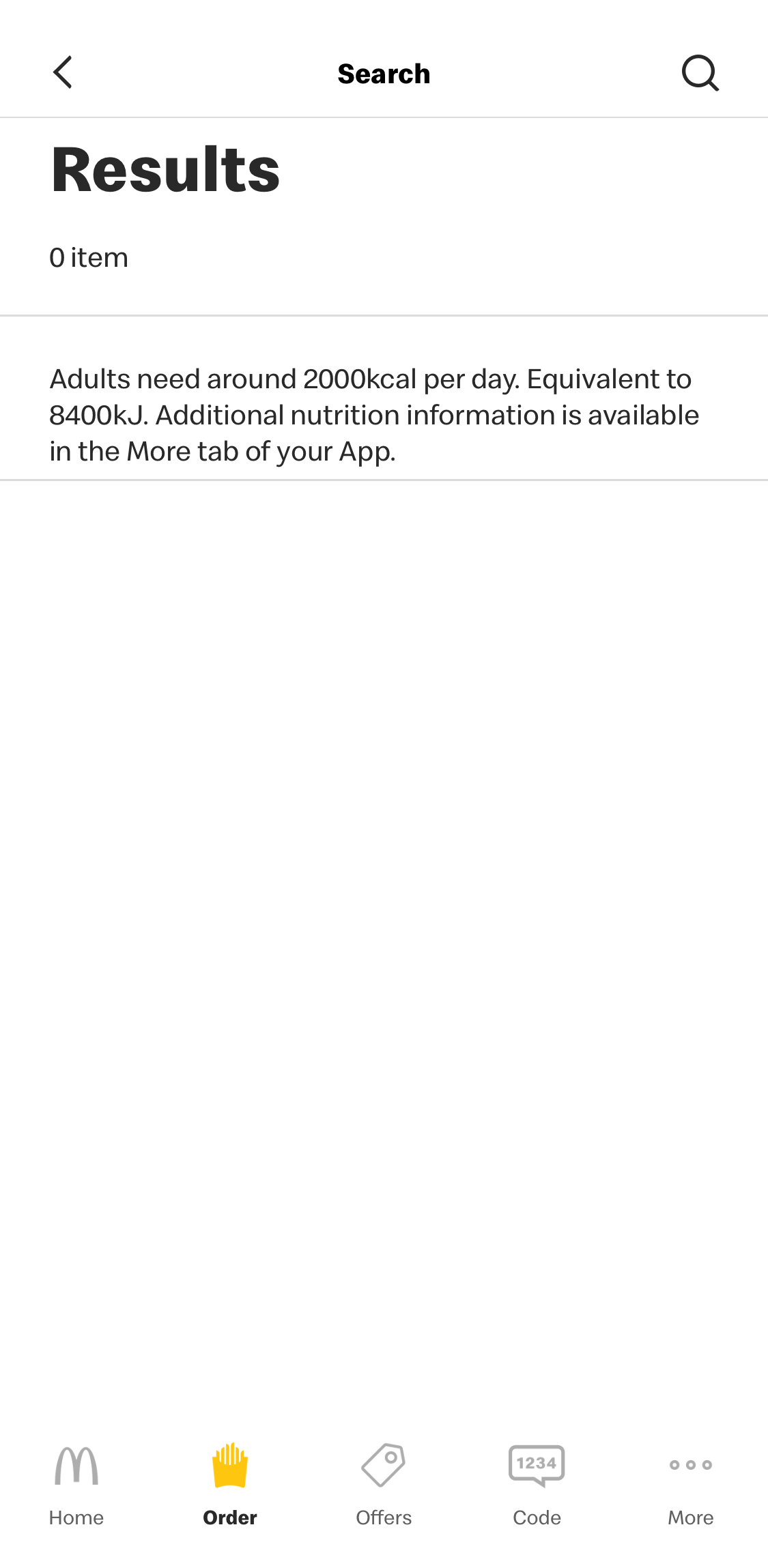768x1568 pixels.
Task: Open the Offers price-tag icon
Action: [384, 1464]
